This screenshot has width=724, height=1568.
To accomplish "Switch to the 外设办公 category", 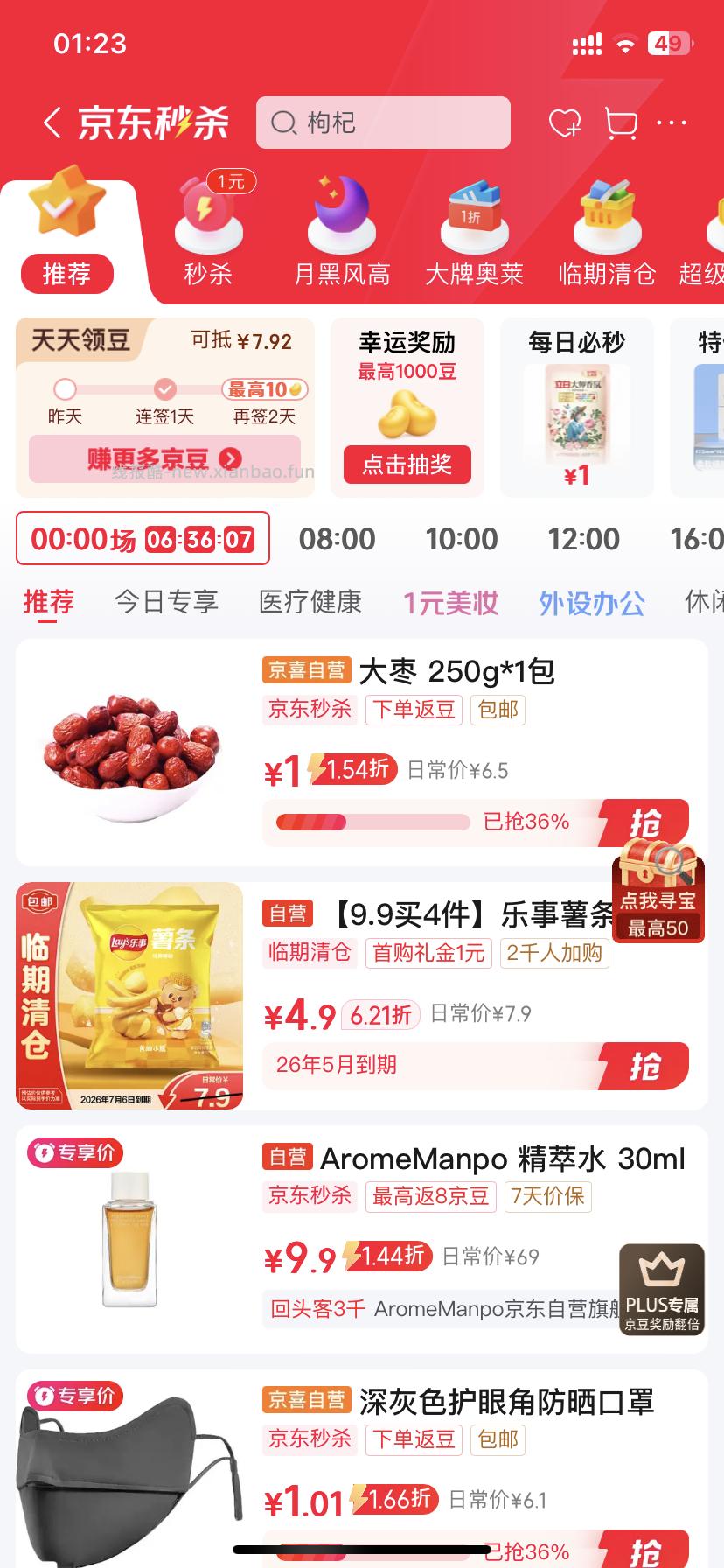I will point(591,603).
